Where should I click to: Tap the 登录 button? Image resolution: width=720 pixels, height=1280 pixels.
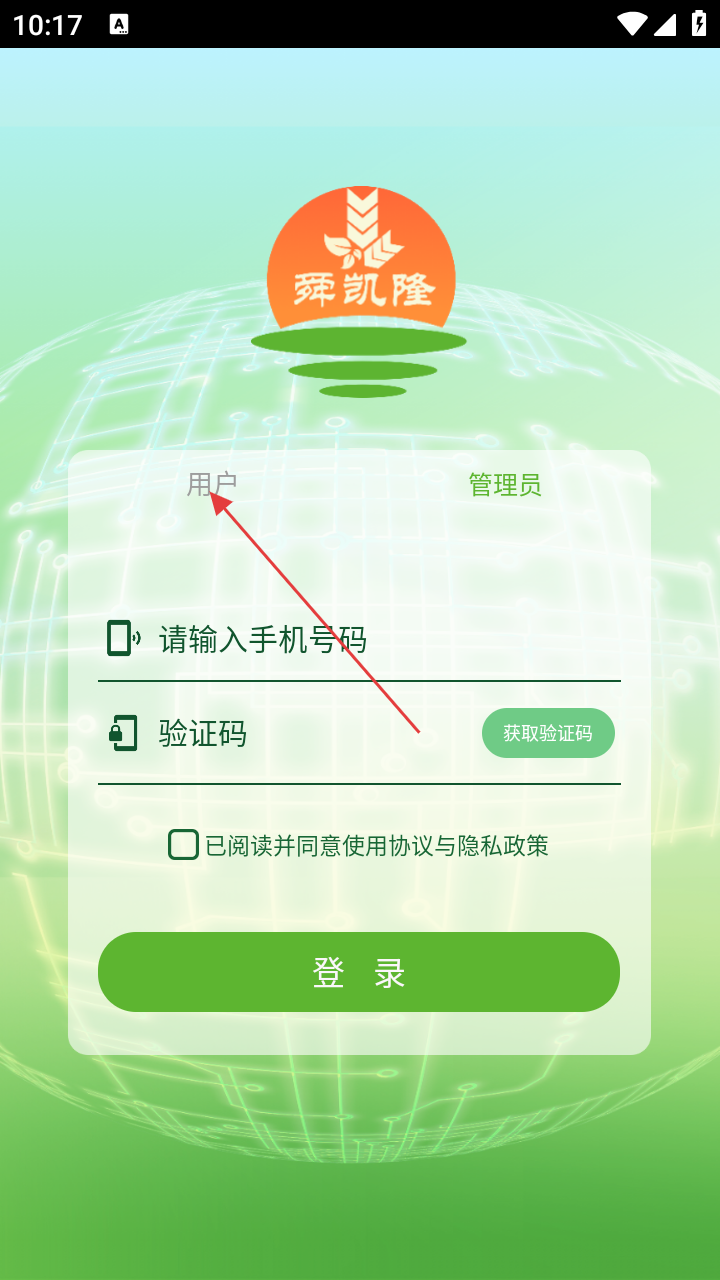359,972
